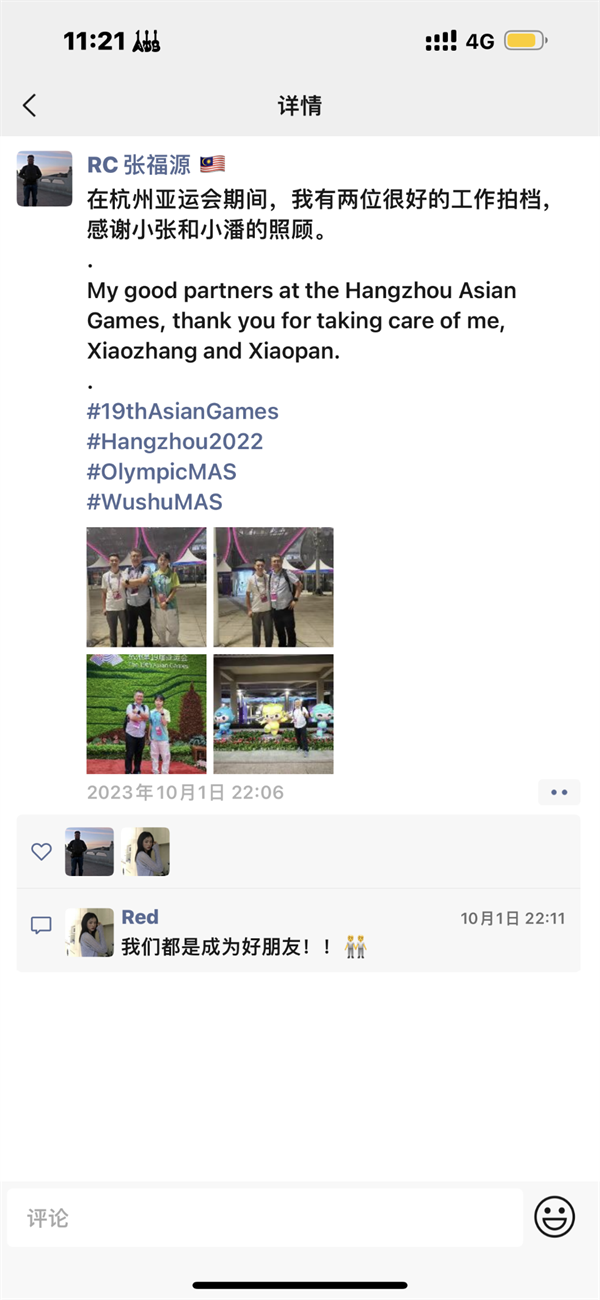Tap the 评论 comment input field

point(265,1218)
